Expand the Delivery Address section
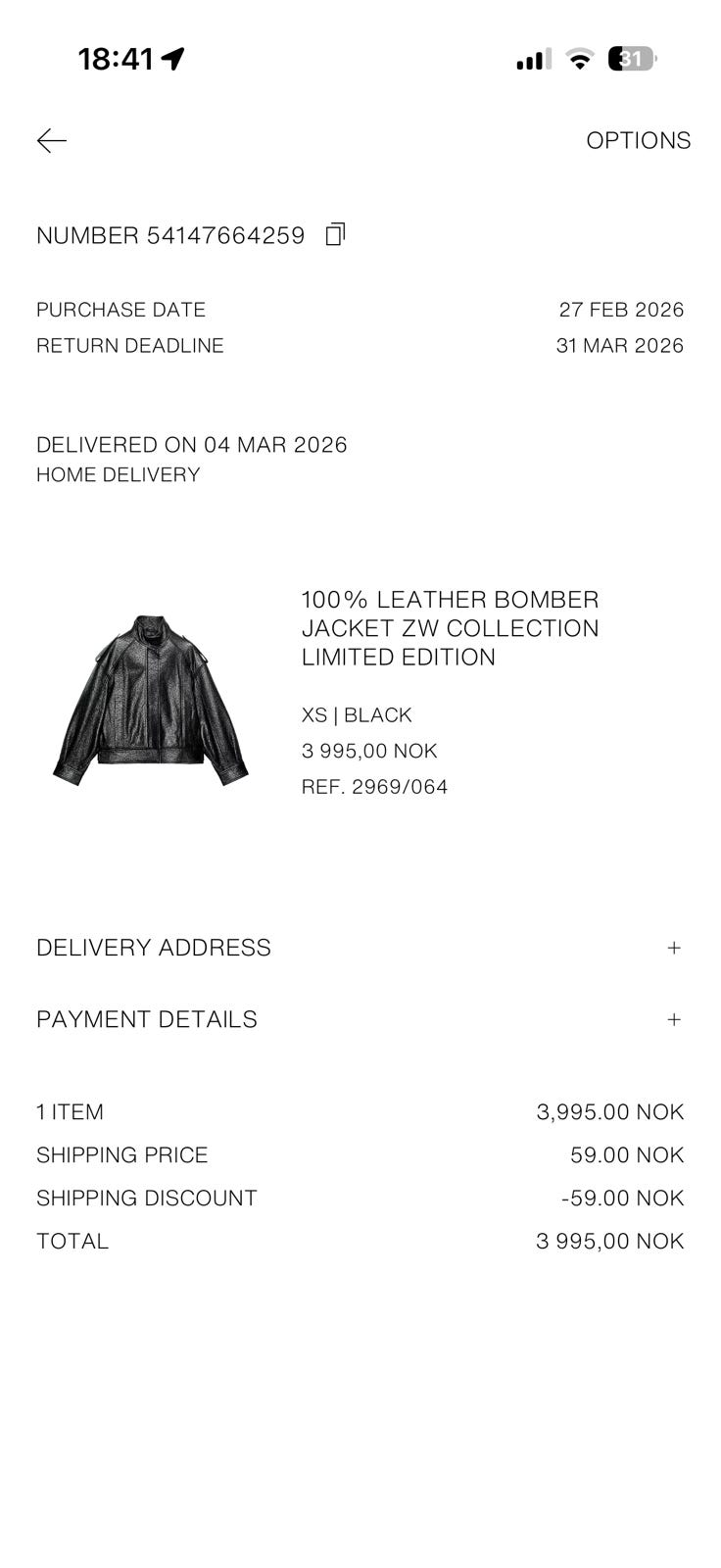The image size is (721, 1568). 360,948
